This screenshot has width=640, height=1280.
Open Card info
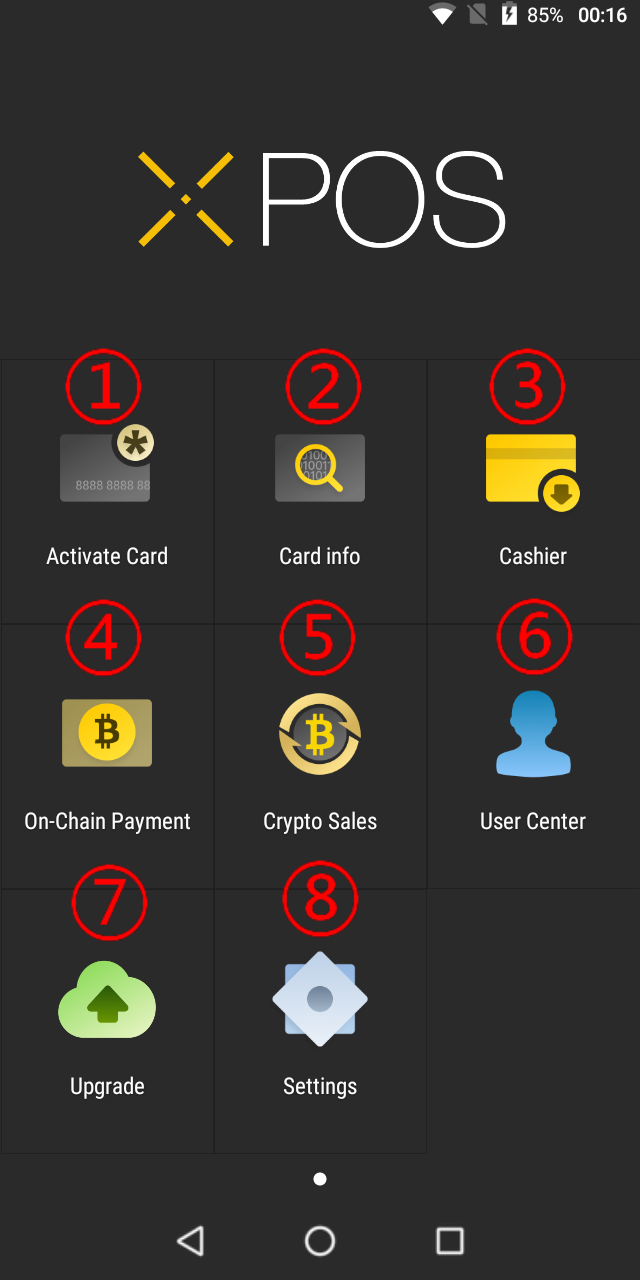(x=320, y=492)
